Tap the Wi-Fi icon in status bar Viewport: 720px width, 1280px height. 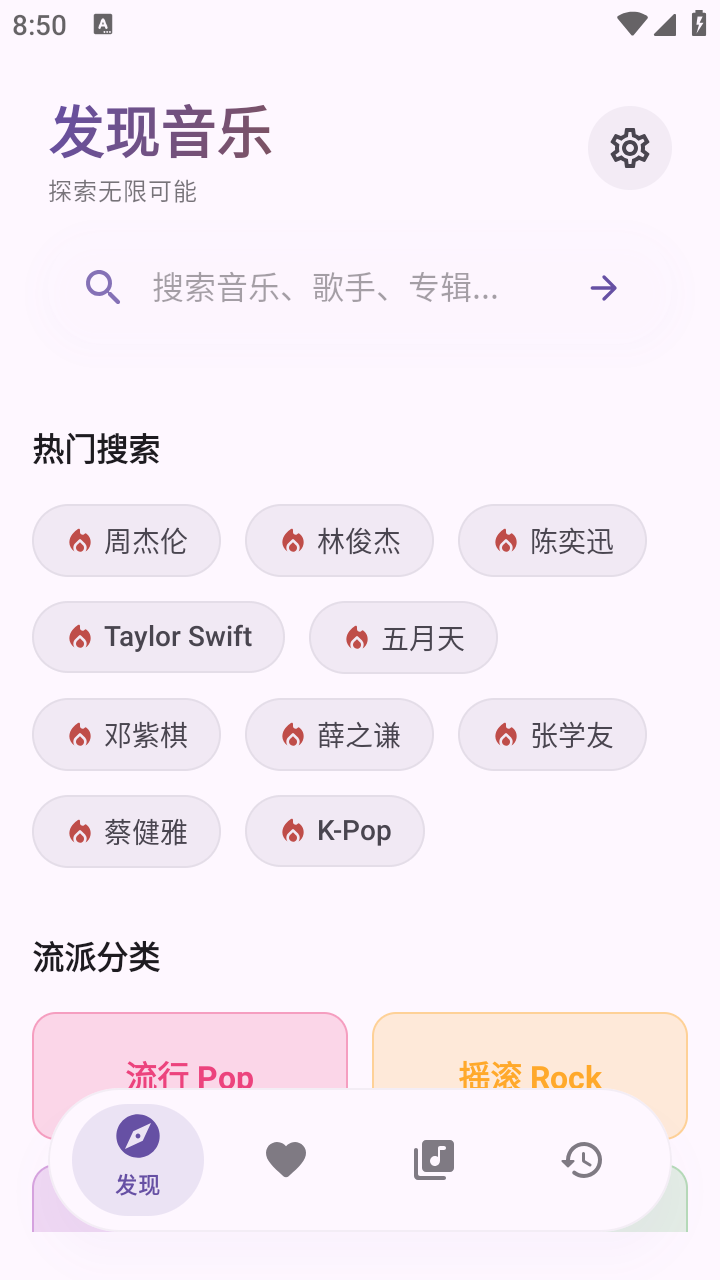[631, 22]
